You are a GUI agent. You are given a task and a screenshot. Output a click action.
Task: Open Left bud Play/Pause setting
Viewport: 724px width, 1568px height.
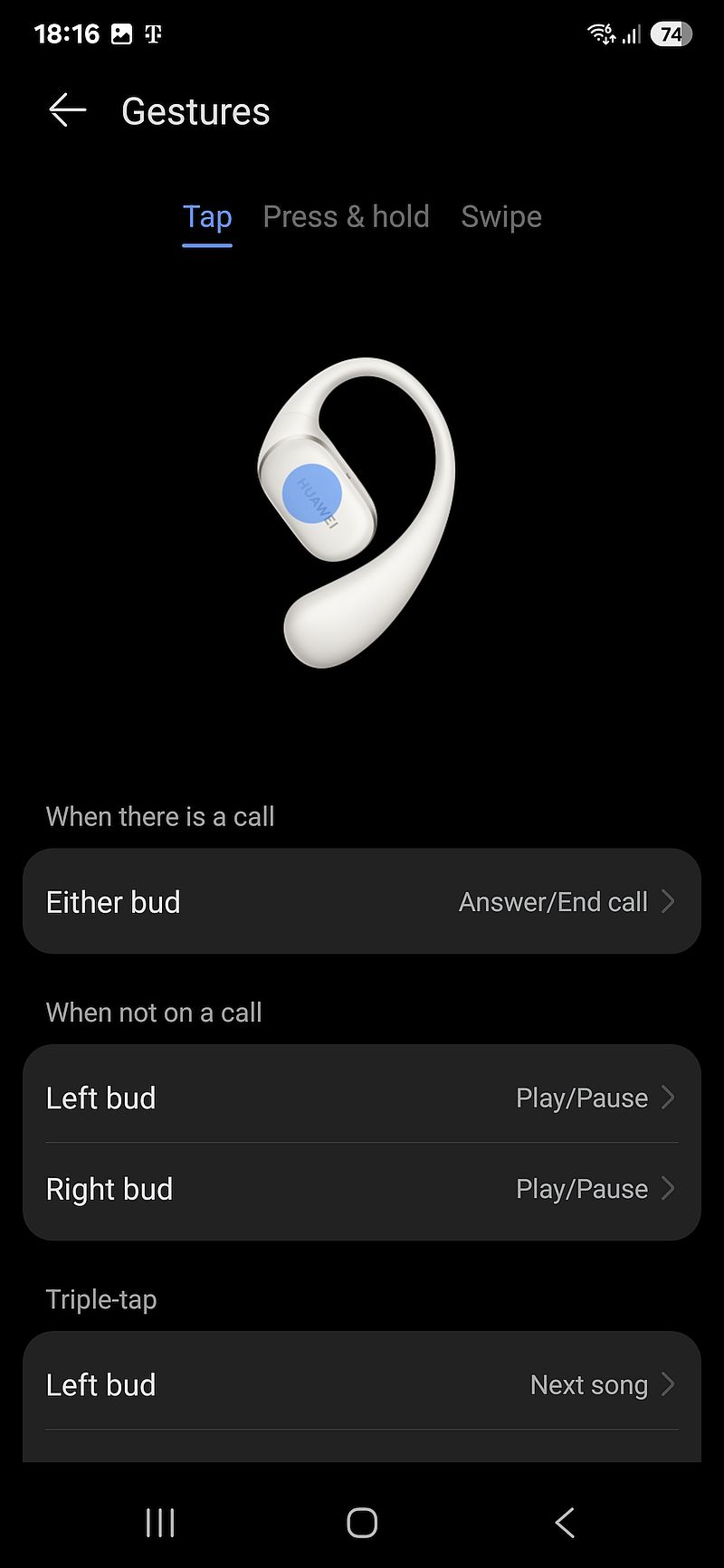[362, 1098]
